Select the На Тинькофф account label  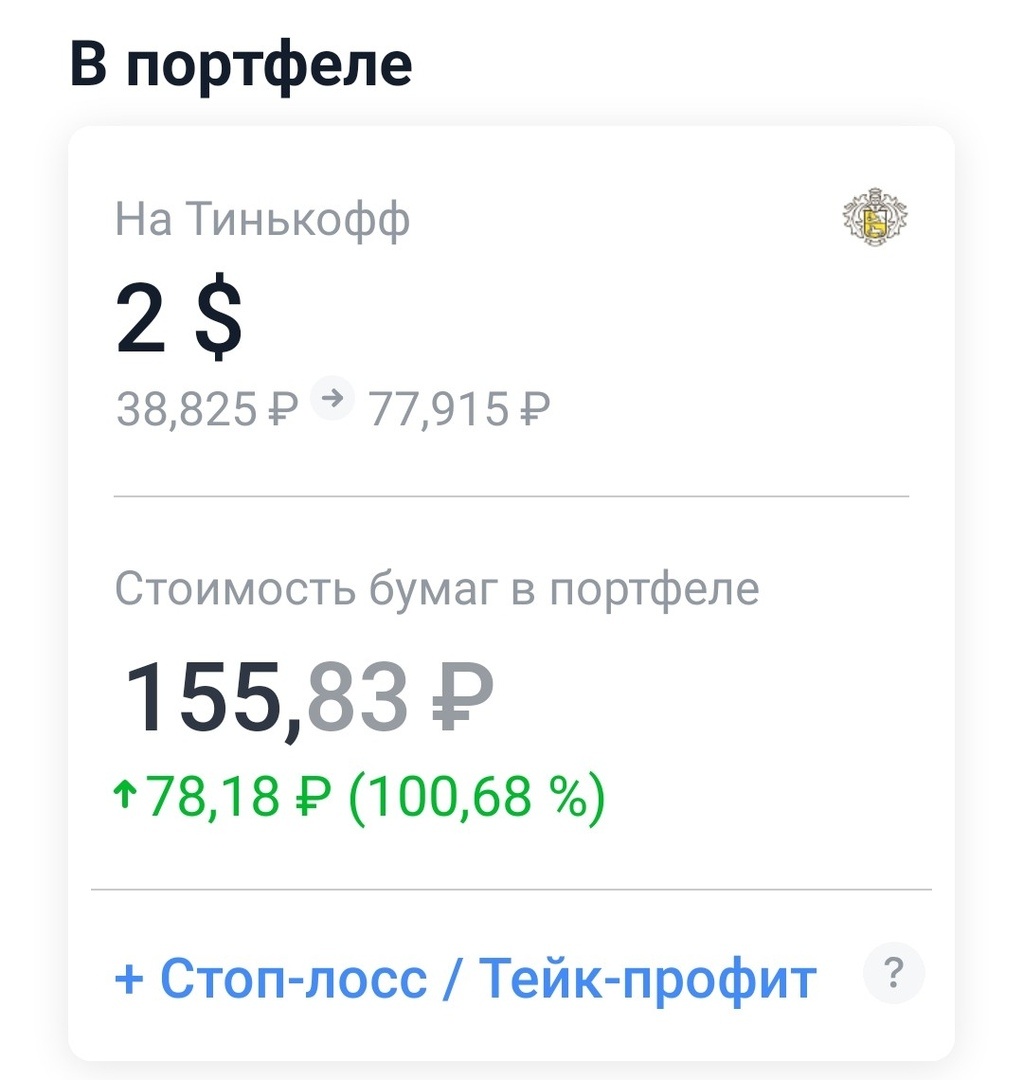(262, 215)
